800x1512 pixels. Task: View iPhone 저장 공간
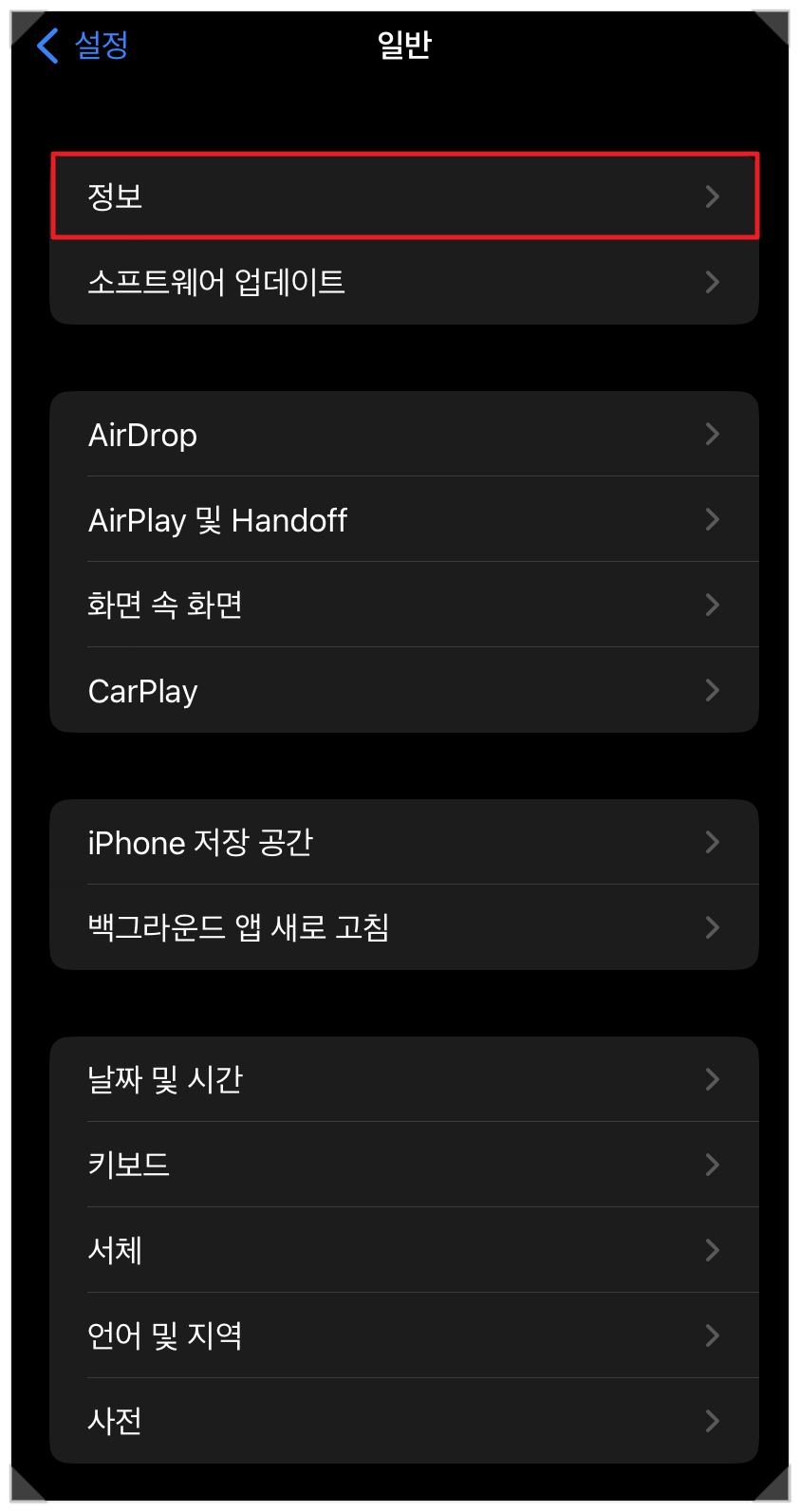[403, 842]
